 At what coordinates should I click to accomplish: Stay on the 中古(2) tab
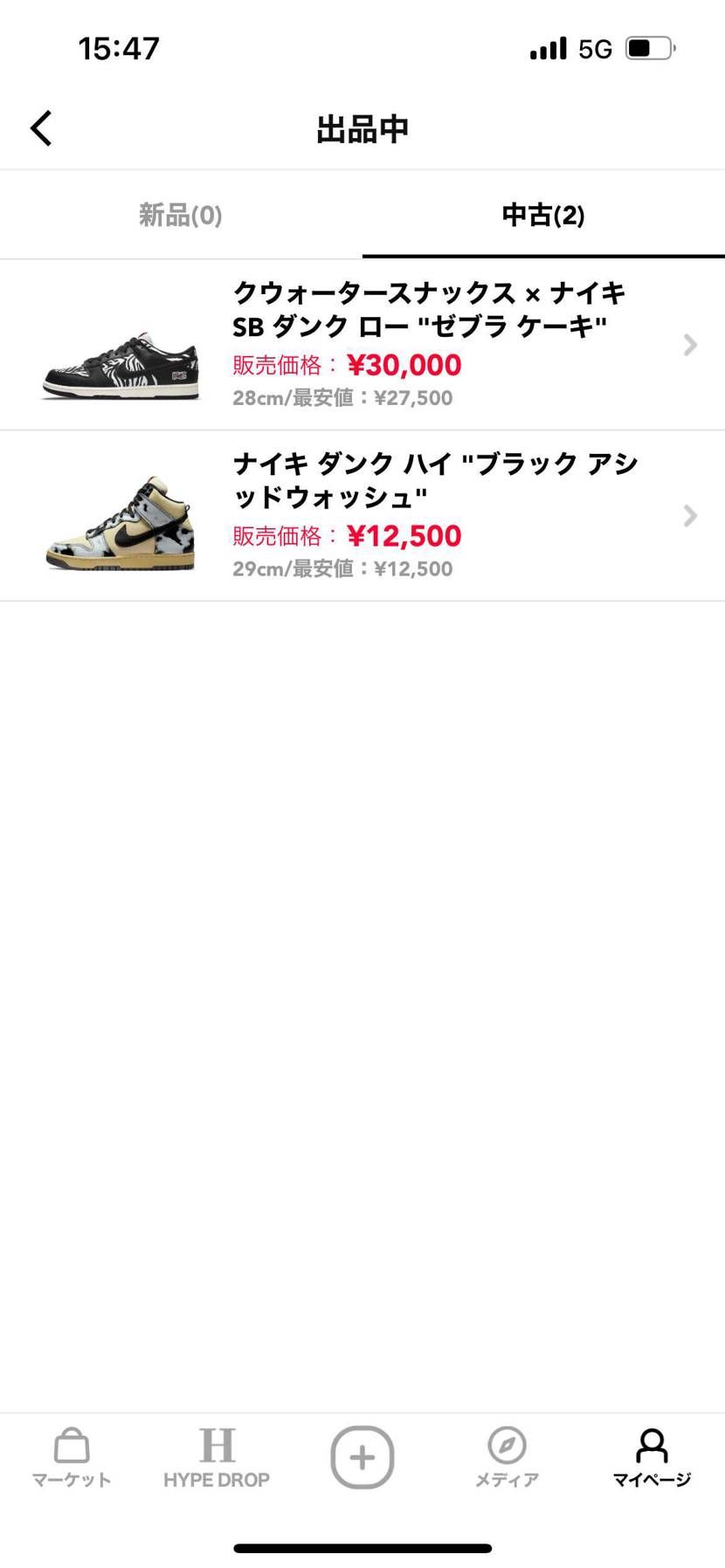[542, 215]
